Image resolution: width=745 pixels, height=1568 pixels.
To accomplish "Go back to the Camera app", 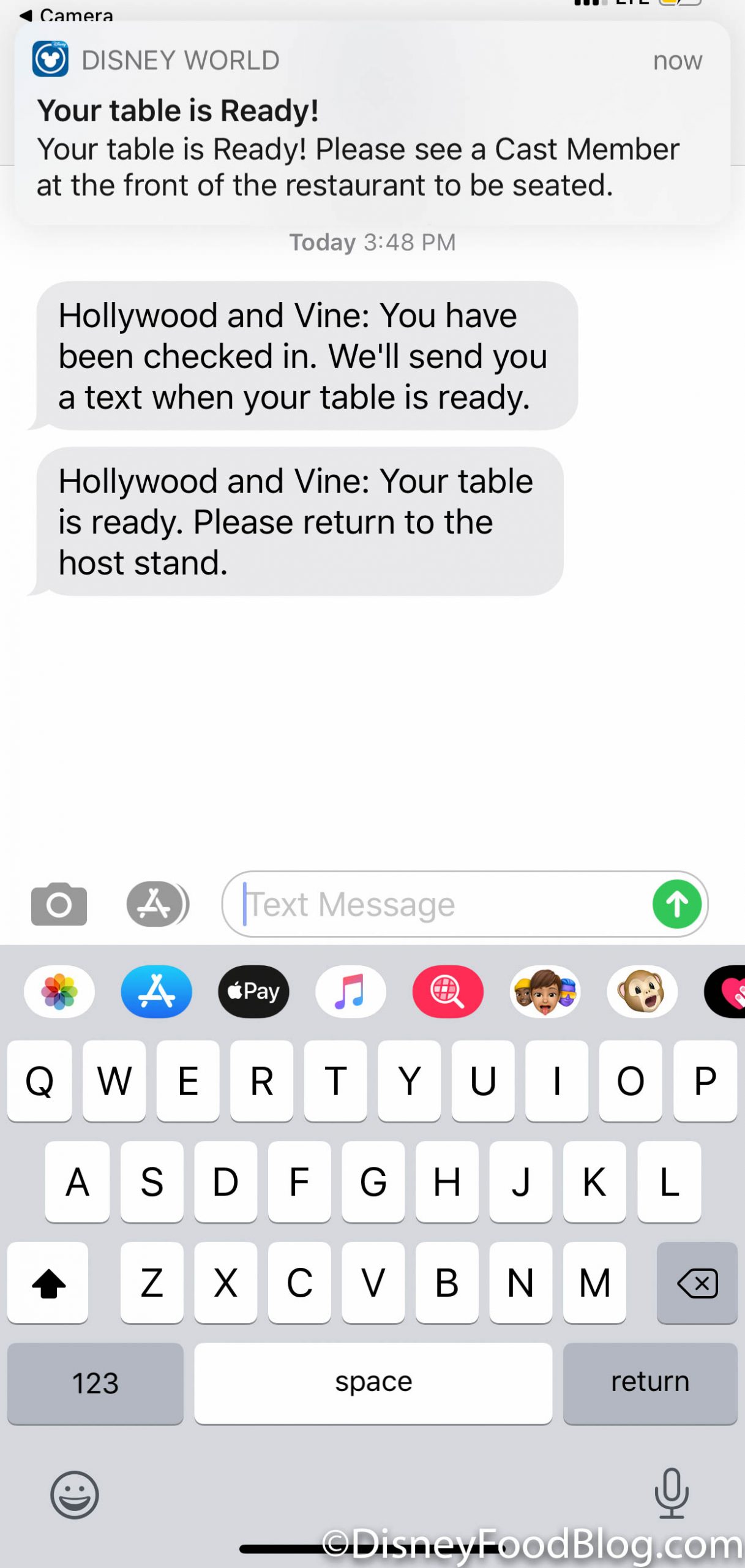I will 66,13.
